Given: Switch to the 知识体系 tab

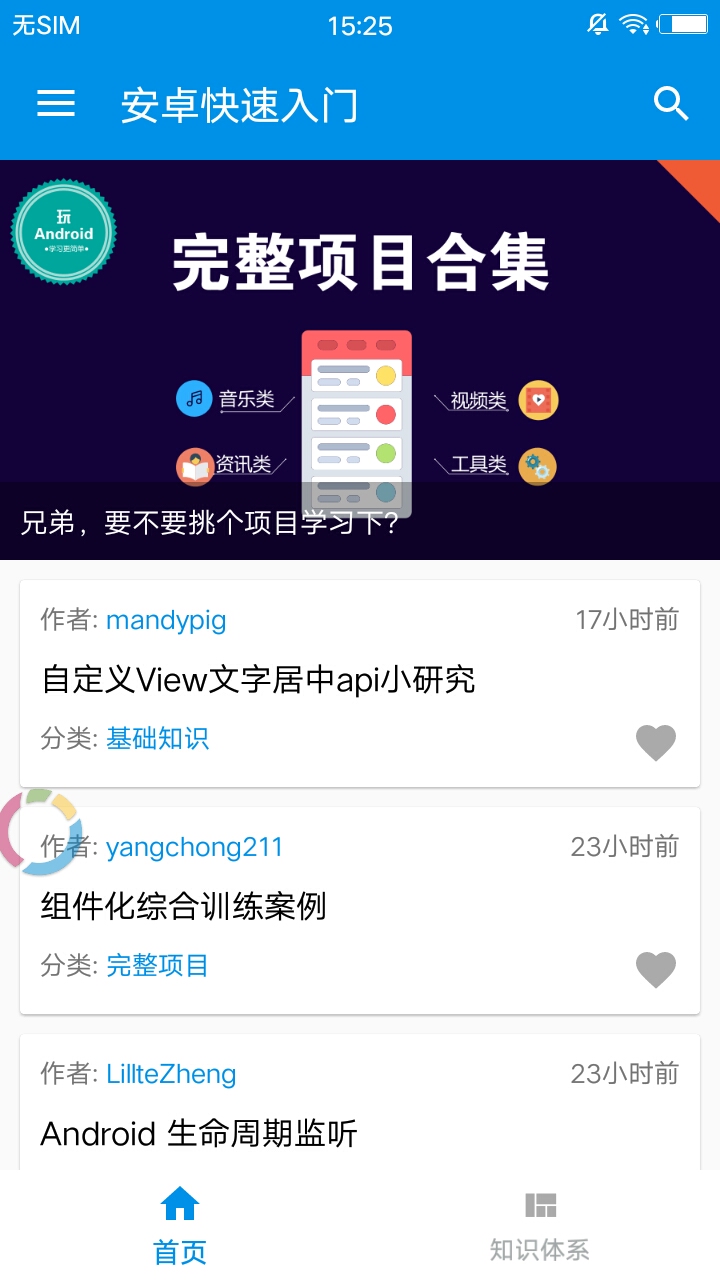Looking at the screenshot, I should tap(540, 1226).
